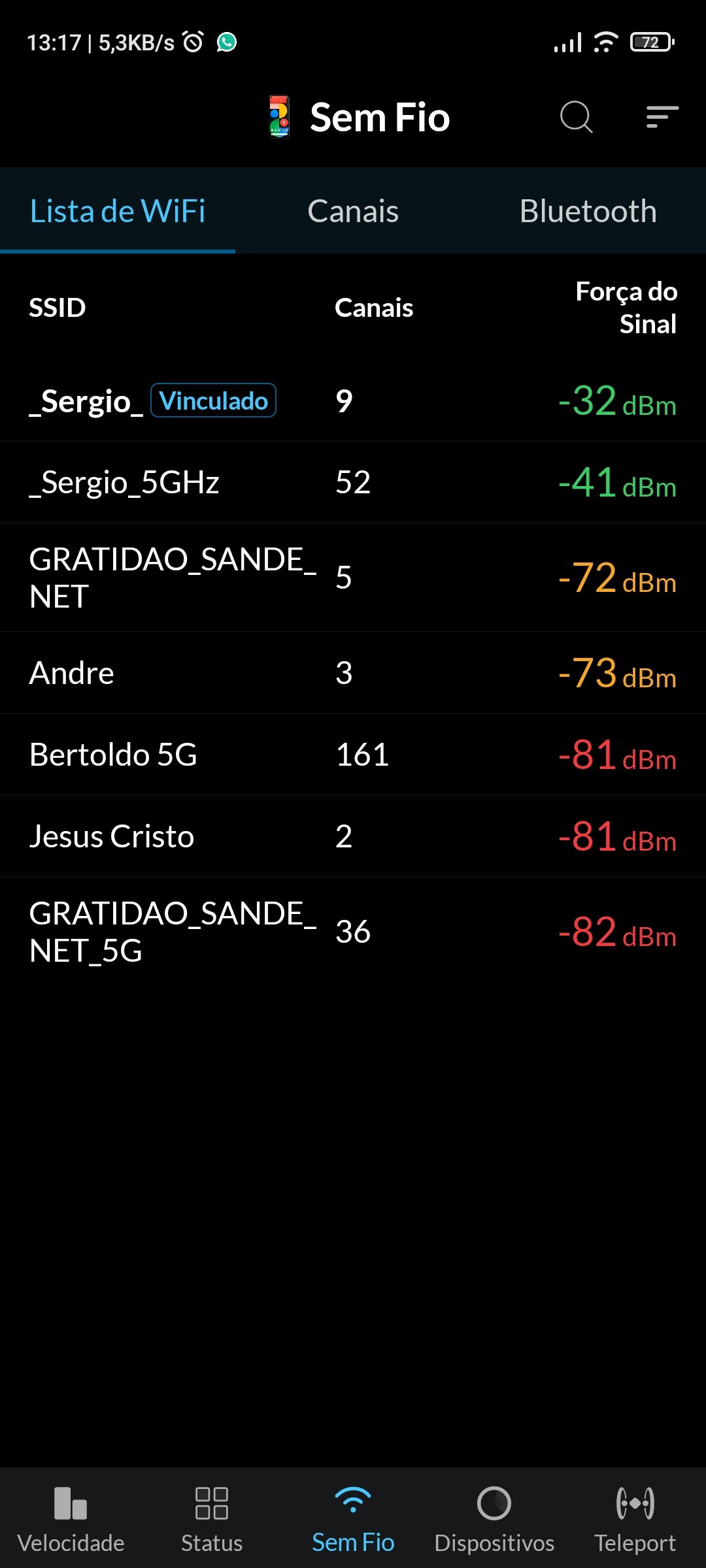Tap the device image beside Sem Fio title
The height and width of the screenshot is (1568, 706).
pos(279,118)
